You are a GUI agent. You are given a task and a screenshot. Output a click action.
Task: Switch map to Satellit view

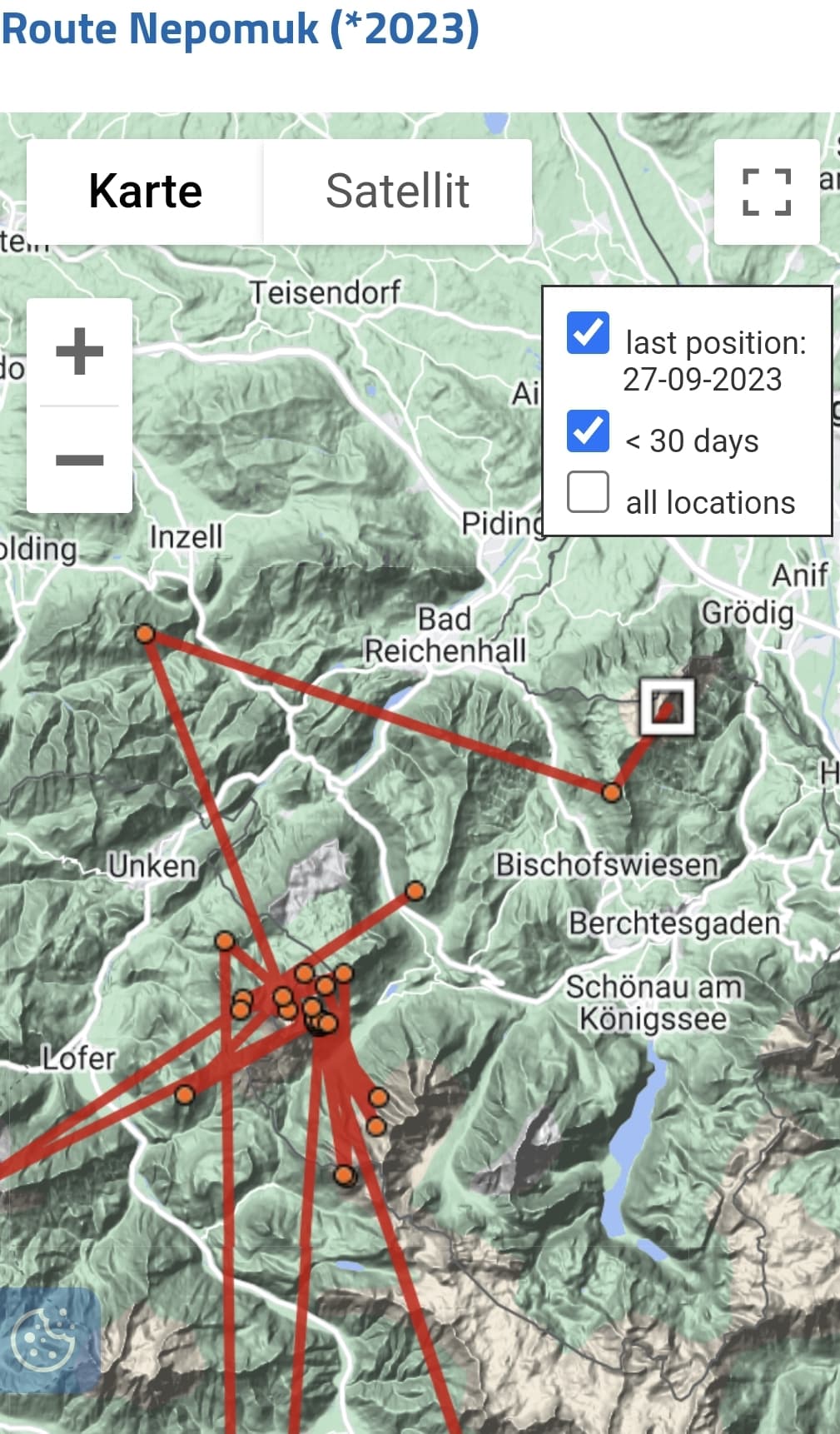click(397, 192)
